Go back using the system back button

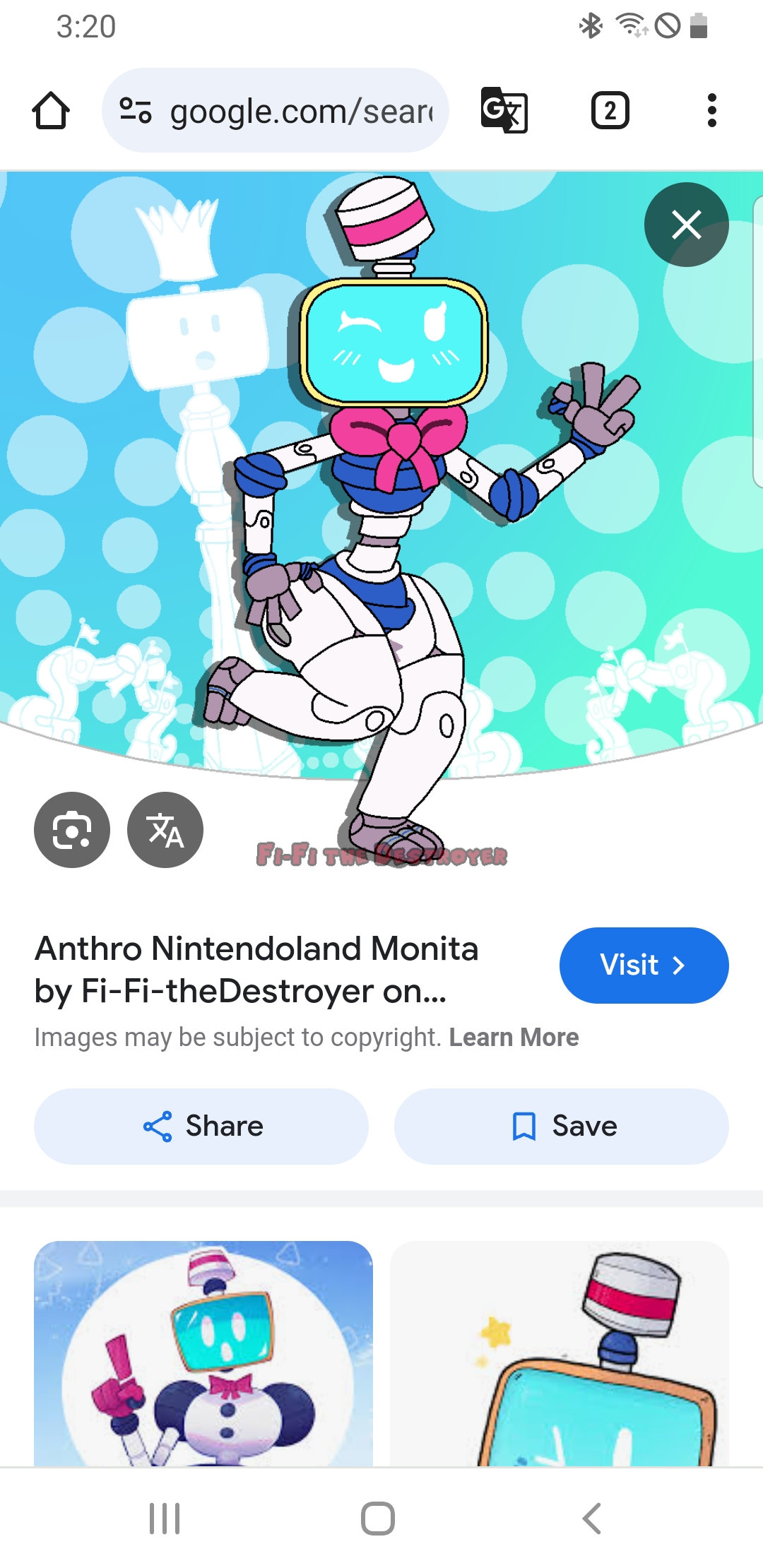tap(592, 1518)
